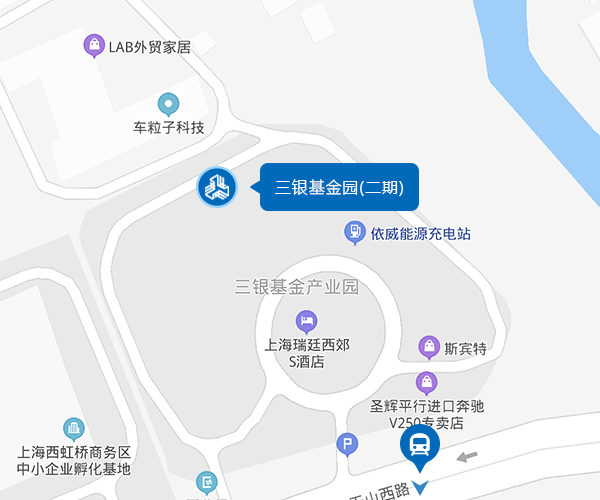Image resolution: width=600 pixels, height=500 pixels.
Task: Tap the 斯宾特 shop marker
Action: click(x=428, y=347)
